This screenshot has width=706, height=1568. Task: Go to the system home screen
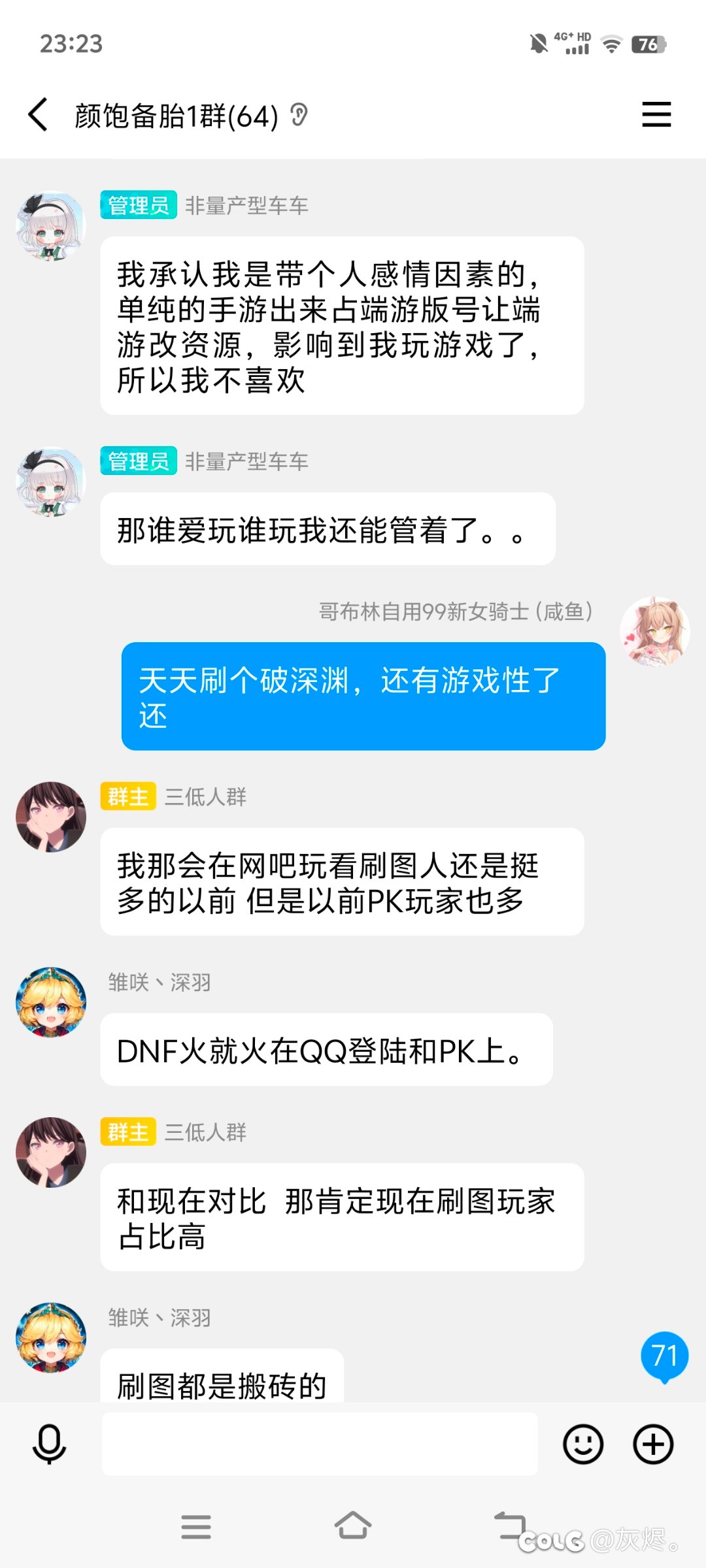[353, 1526]
